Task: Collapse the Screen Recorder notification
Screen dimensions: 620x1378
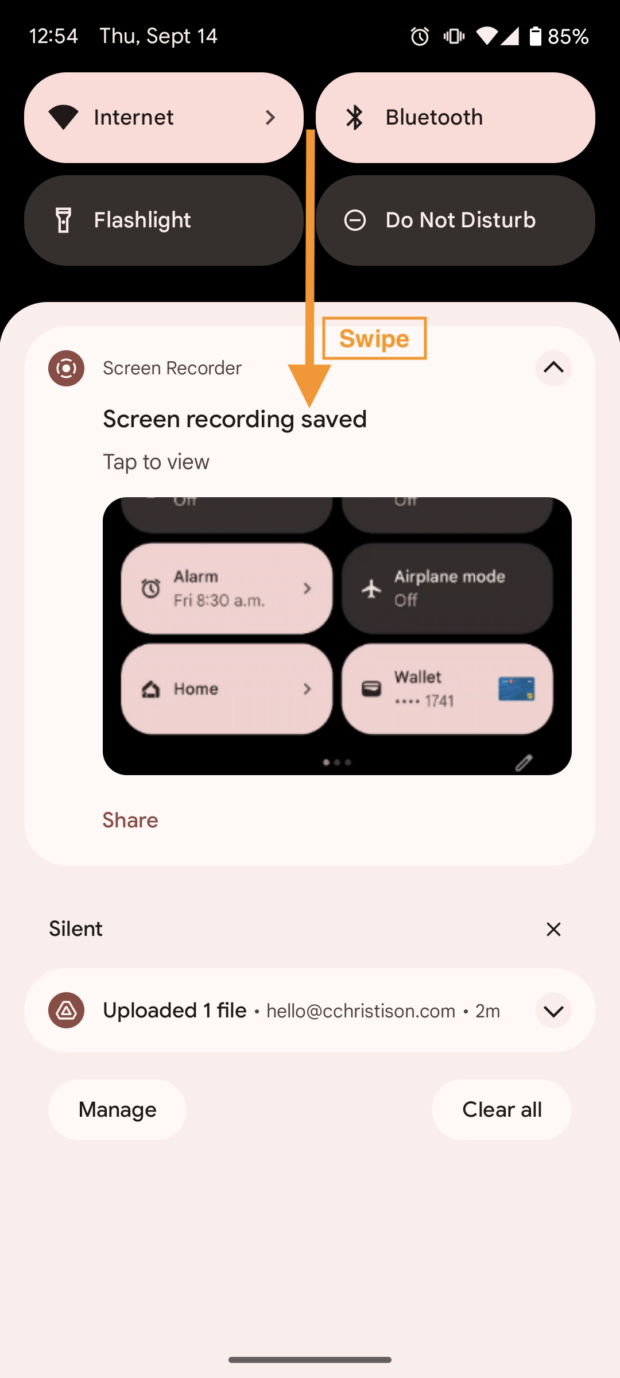Action: pyautogui.click(x=553, y=368)
